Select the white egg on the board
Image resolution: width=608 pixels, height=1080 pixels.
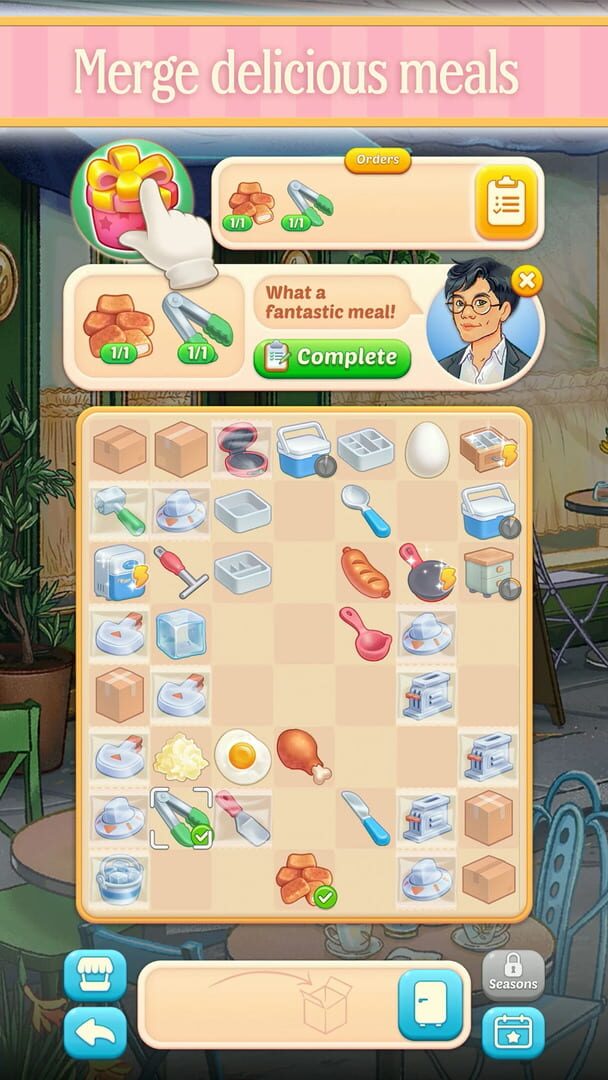point(427,450)
